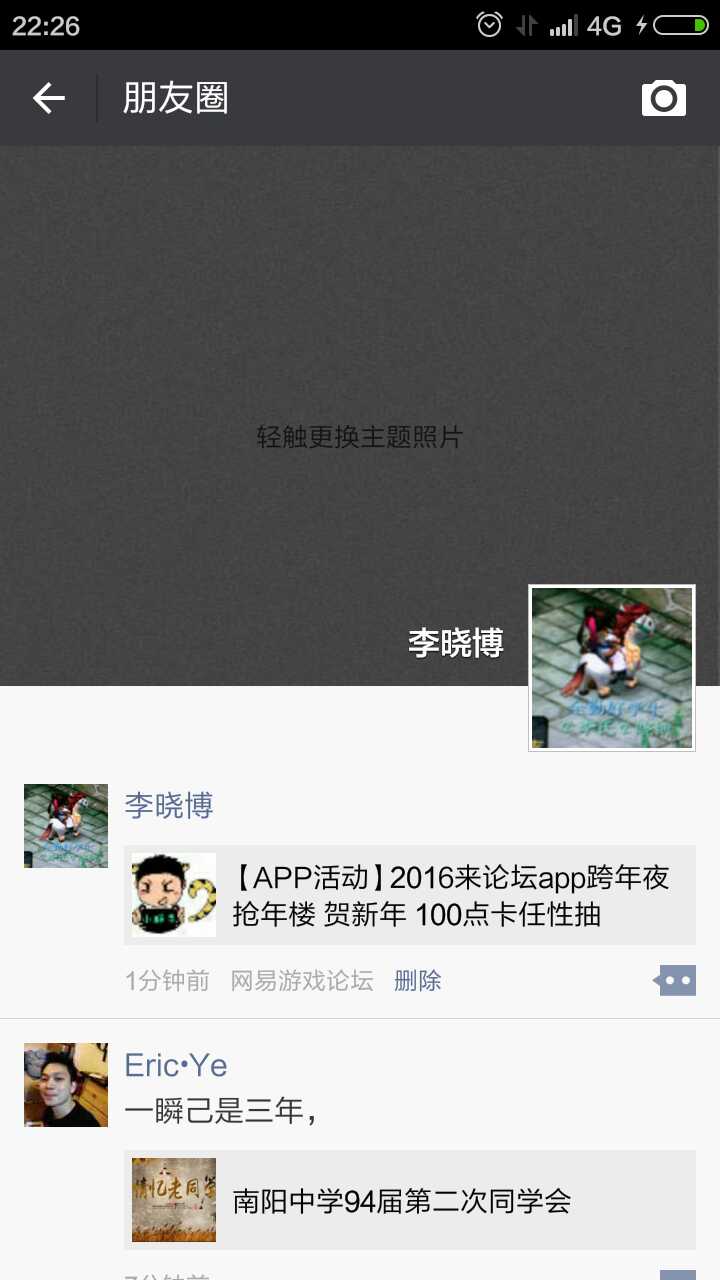720x1280 pixels.
Task: Delete 李晓博's post via 删除
Action: tap(418, 981)
